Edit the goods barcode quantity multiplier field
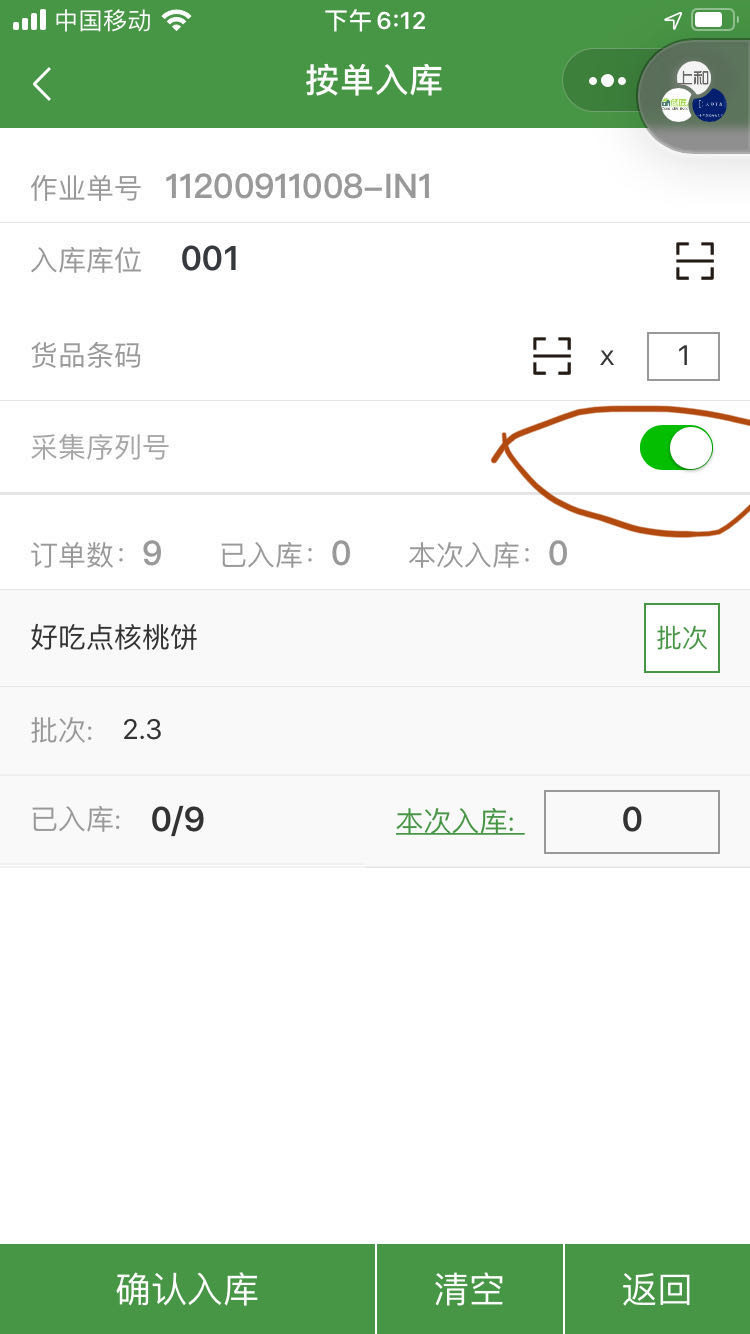 click(x=684, y=356)
